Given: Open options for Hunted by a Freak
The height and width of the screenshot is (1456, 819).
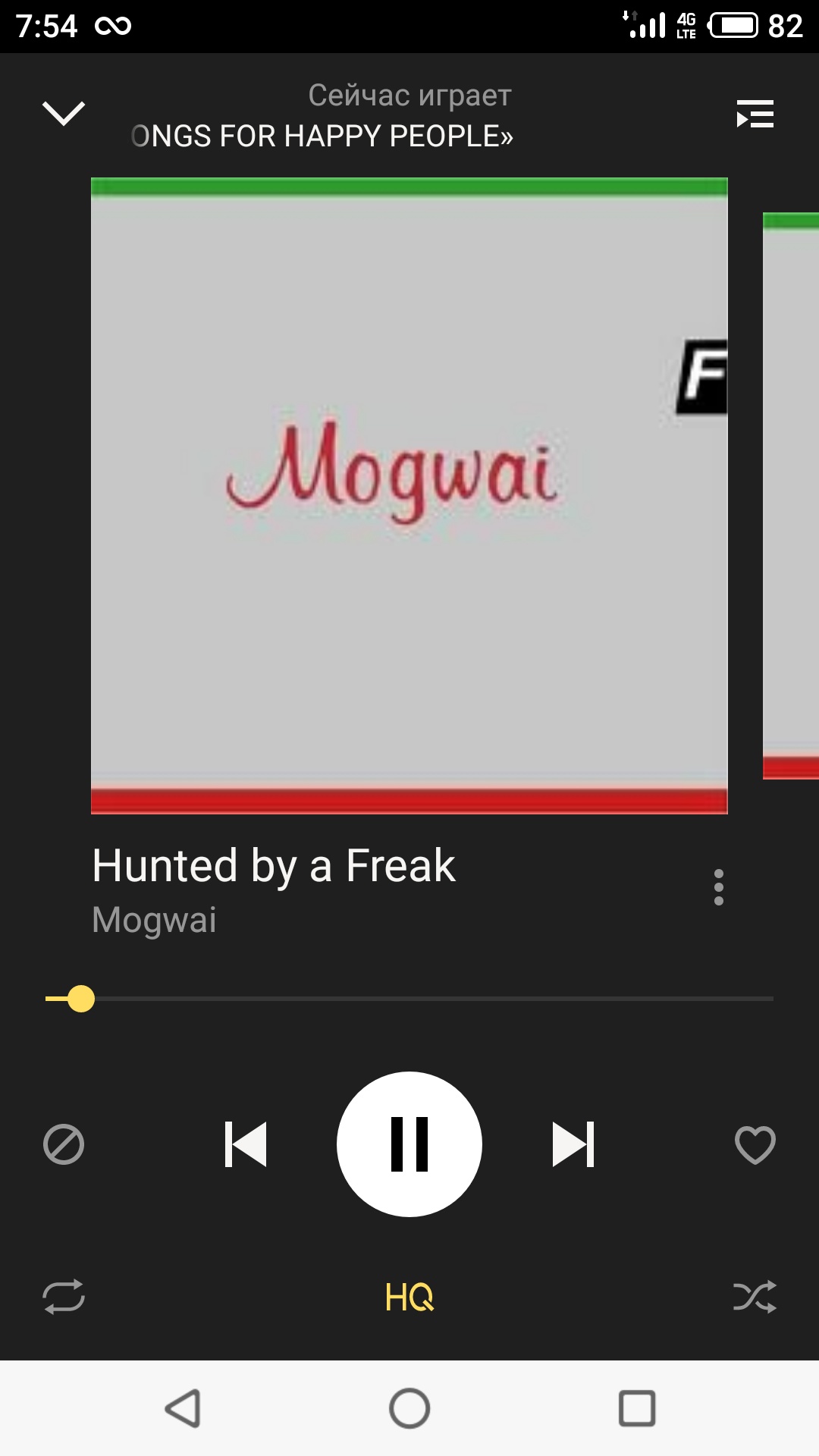Looking at the screenshot, I should pos(718,887).
